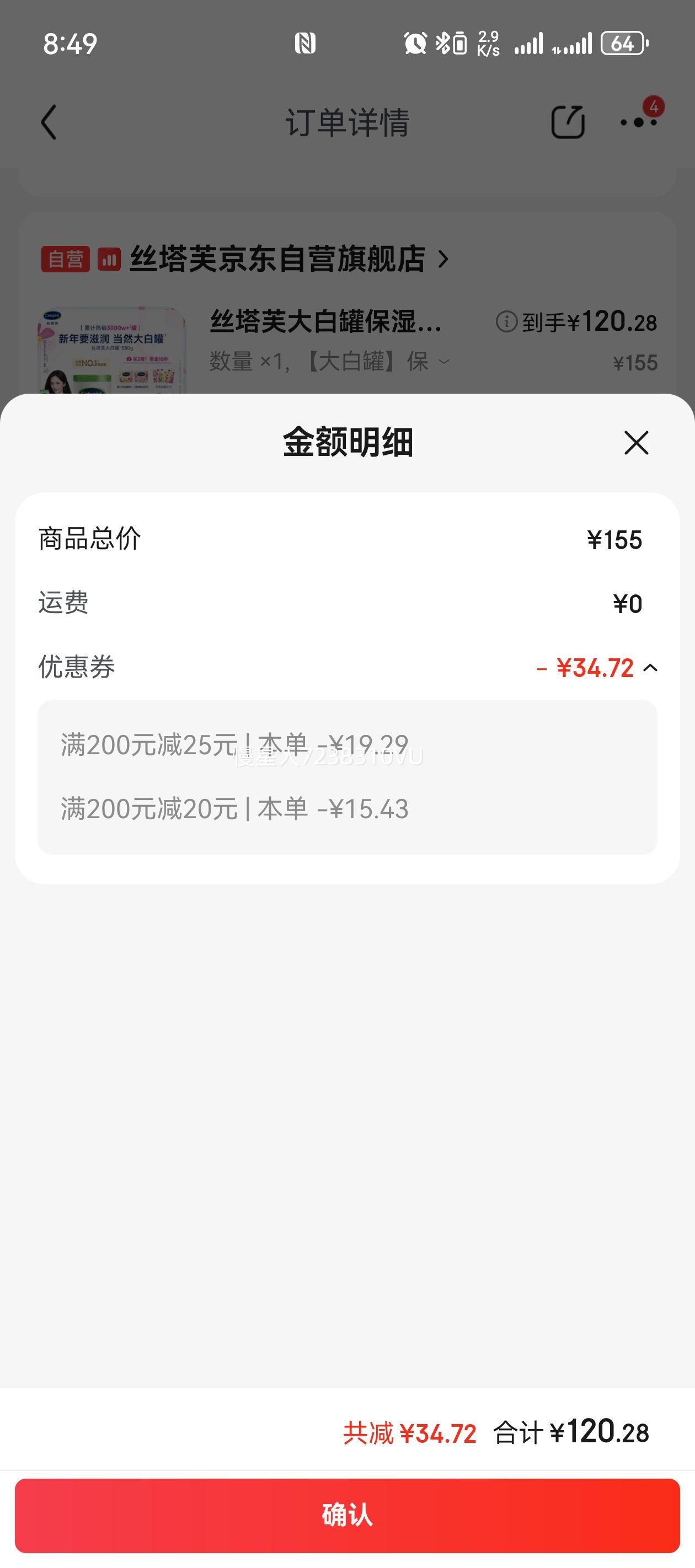The image size is (695, 1568).
Task: Open the store page via the arrow after 旗舰店
Action: point(445,260)
